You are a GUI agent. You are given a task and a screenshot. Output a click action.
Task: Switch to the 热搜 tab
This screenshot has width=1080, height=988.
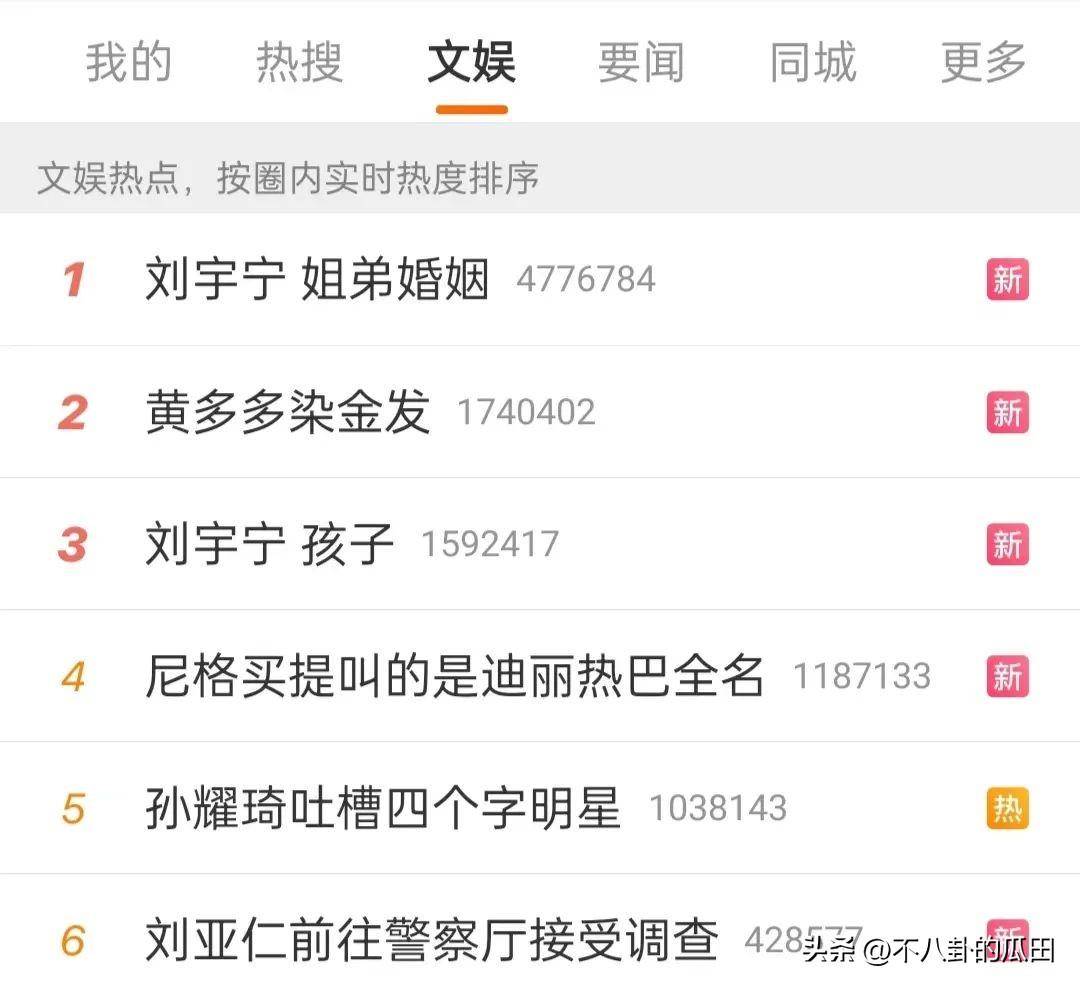(x=299, y=62)
